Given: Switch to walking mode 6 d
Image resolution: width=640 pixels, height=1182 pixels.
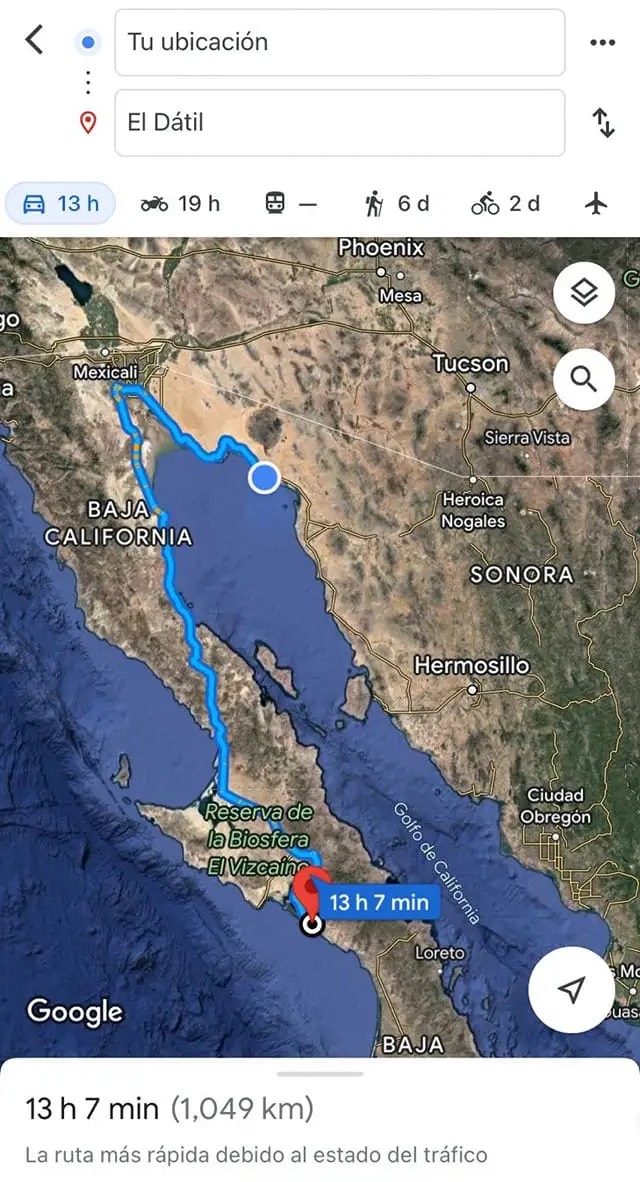Looking at the screenshot, I should click(x=397, y=204).
